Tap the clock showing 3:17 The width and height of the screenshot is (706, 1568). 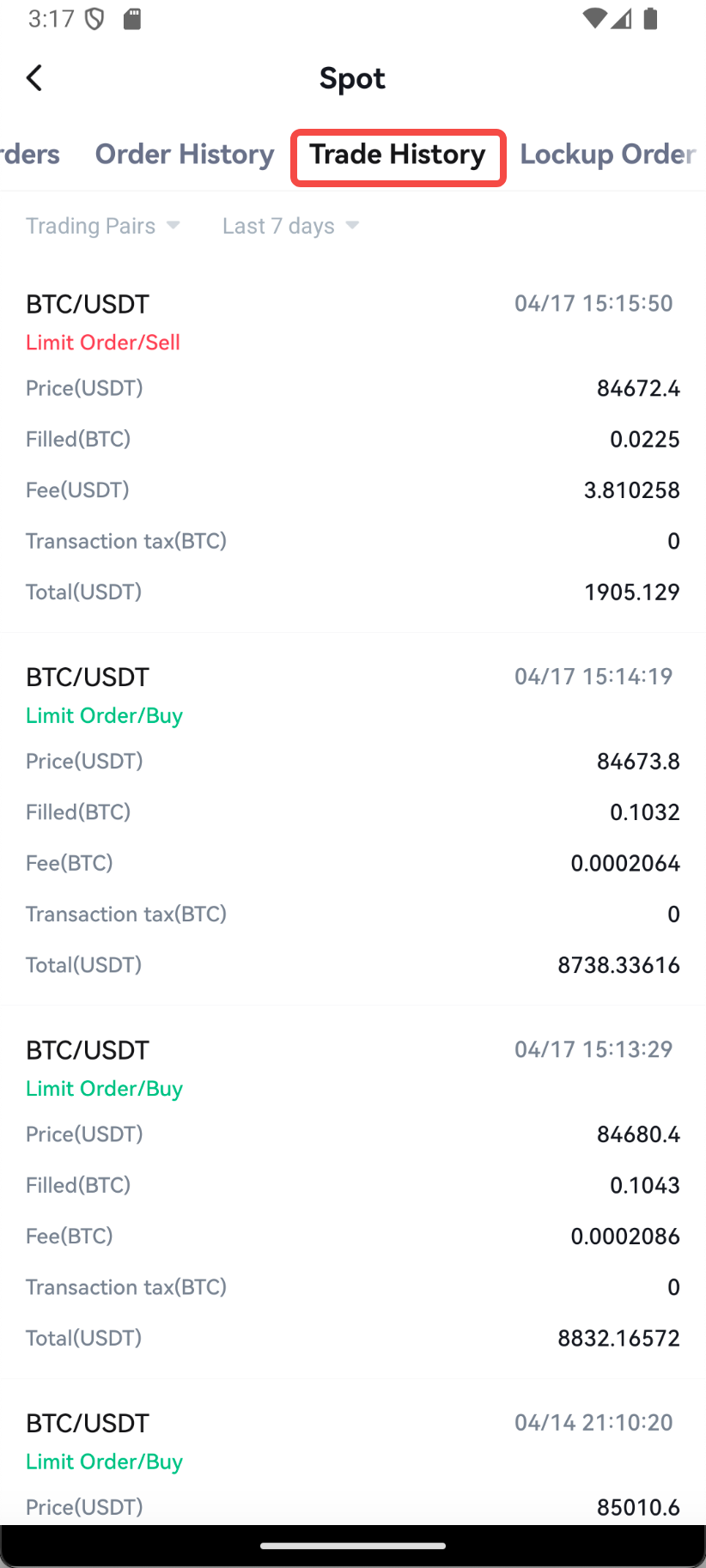(x=52, y=19)
